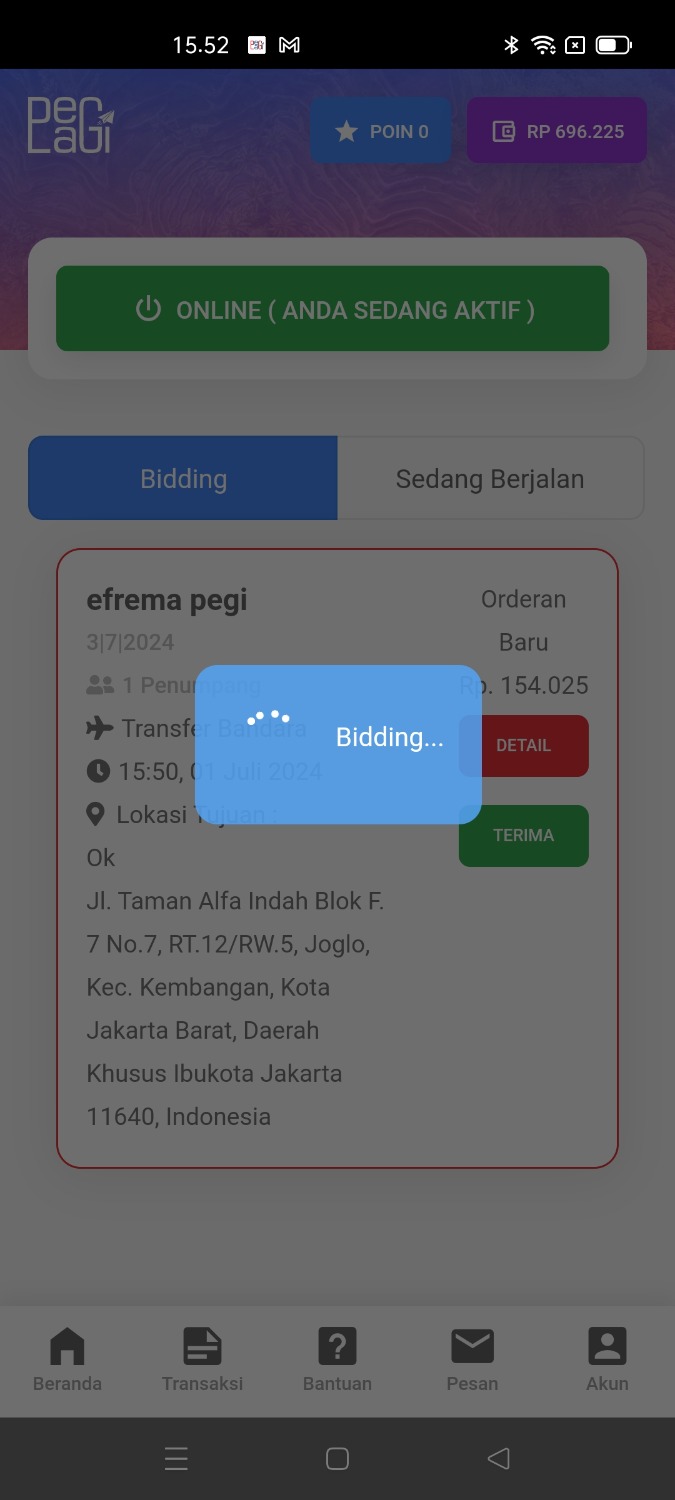Open Bantuan help section
675x1500 pixels.
337,1360
